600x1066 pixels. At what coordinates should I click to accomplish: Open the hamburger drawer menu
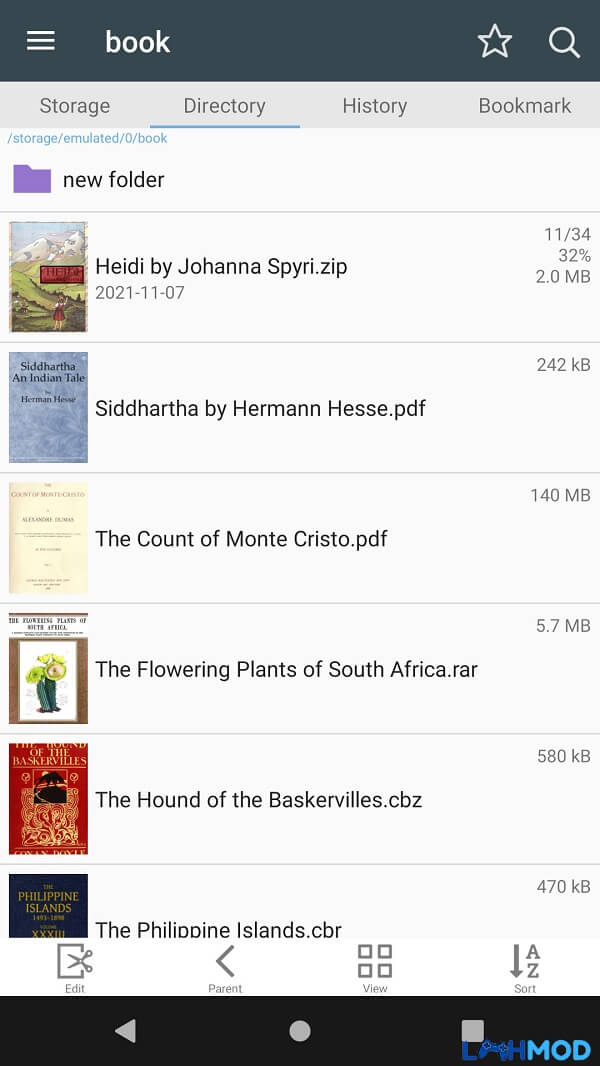41,42
